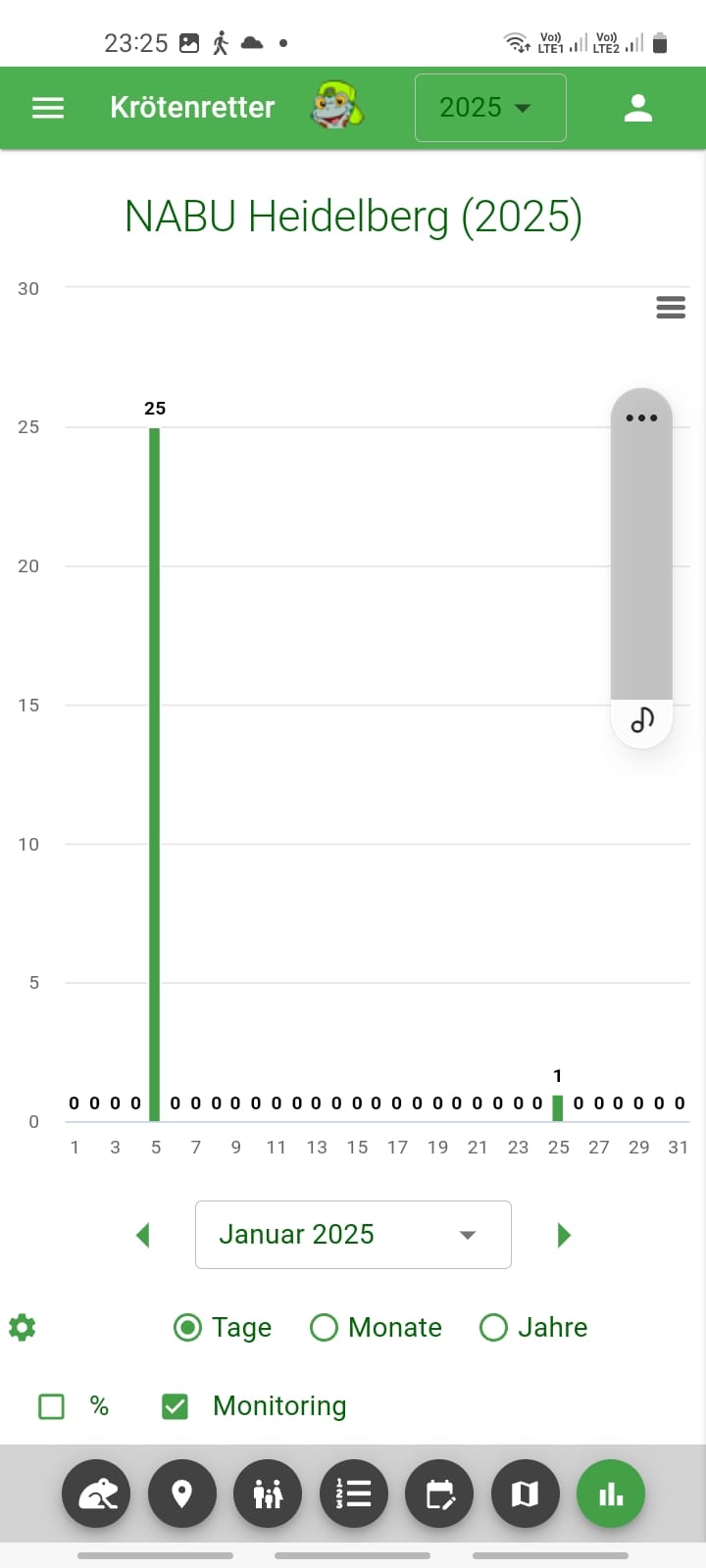
Task: Open the hamburger navigation drawer
Action: [x=48, y=108]
